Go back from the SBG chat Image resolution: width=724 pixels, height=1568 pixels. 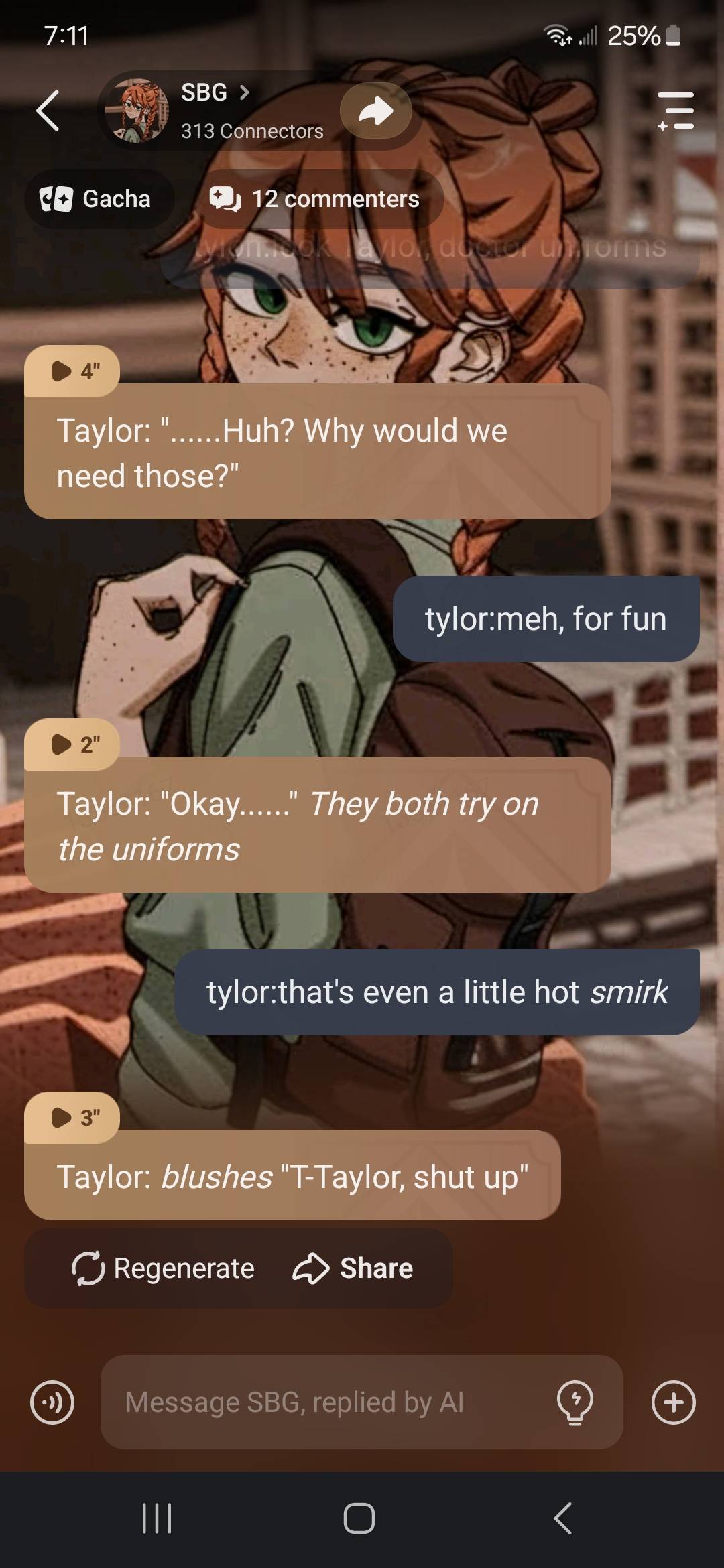(48, 111)
